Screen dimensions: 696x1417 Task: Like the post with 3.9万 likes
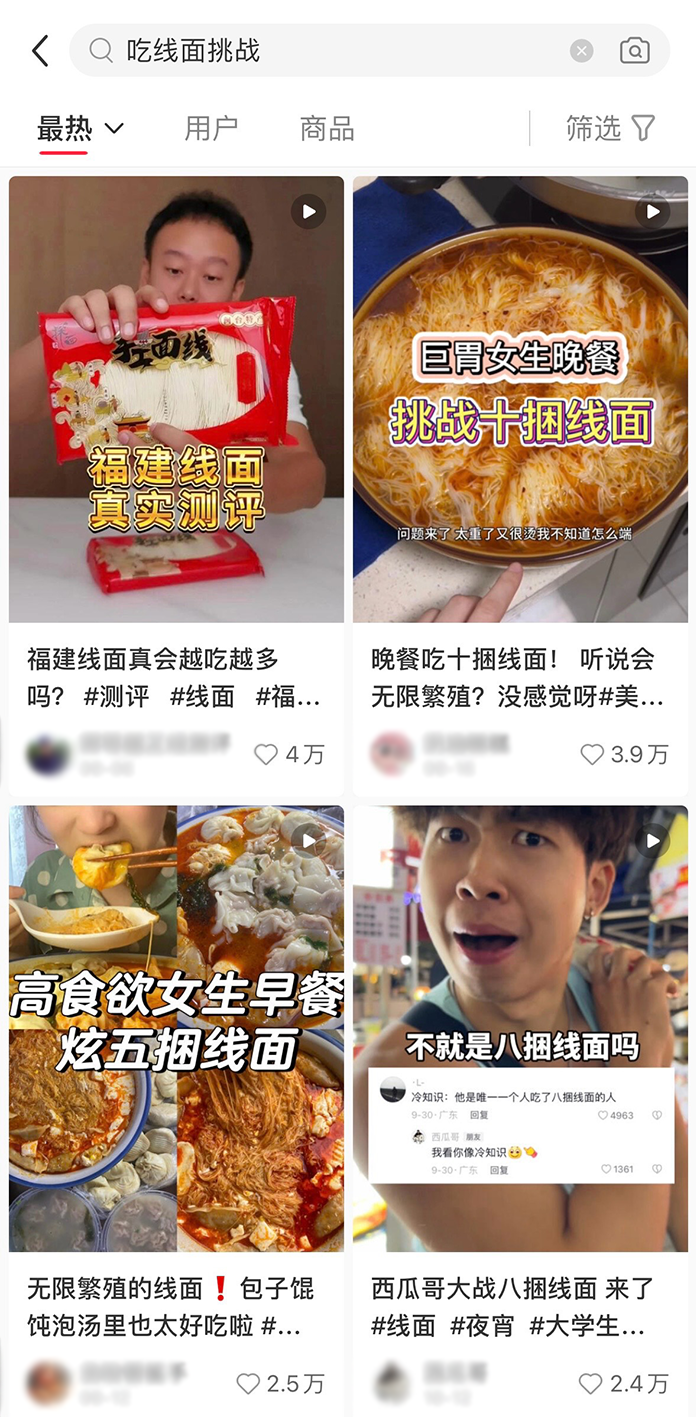pyautogui.click(x=592, y=754)
